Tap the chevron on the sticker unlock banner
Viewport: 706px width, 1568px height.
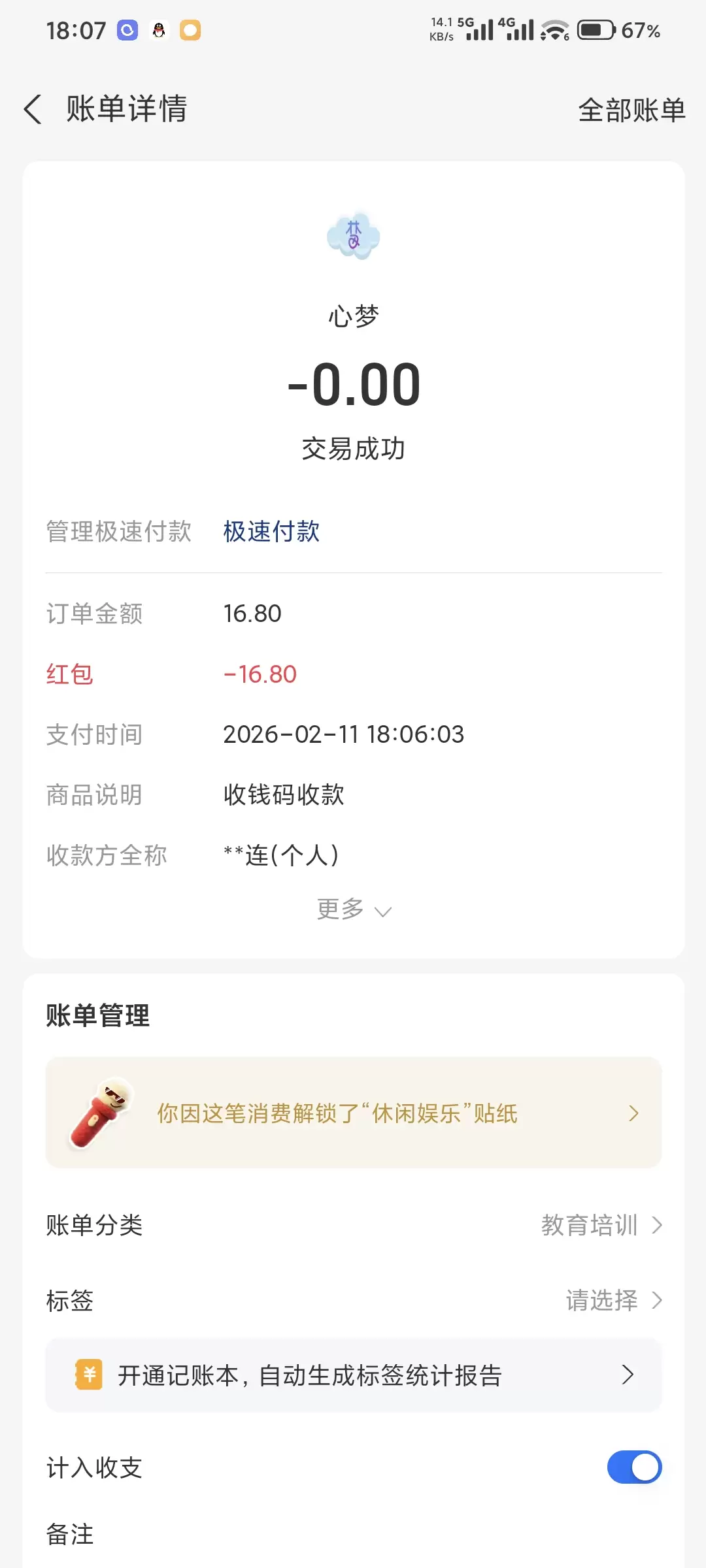[632, 1113]
